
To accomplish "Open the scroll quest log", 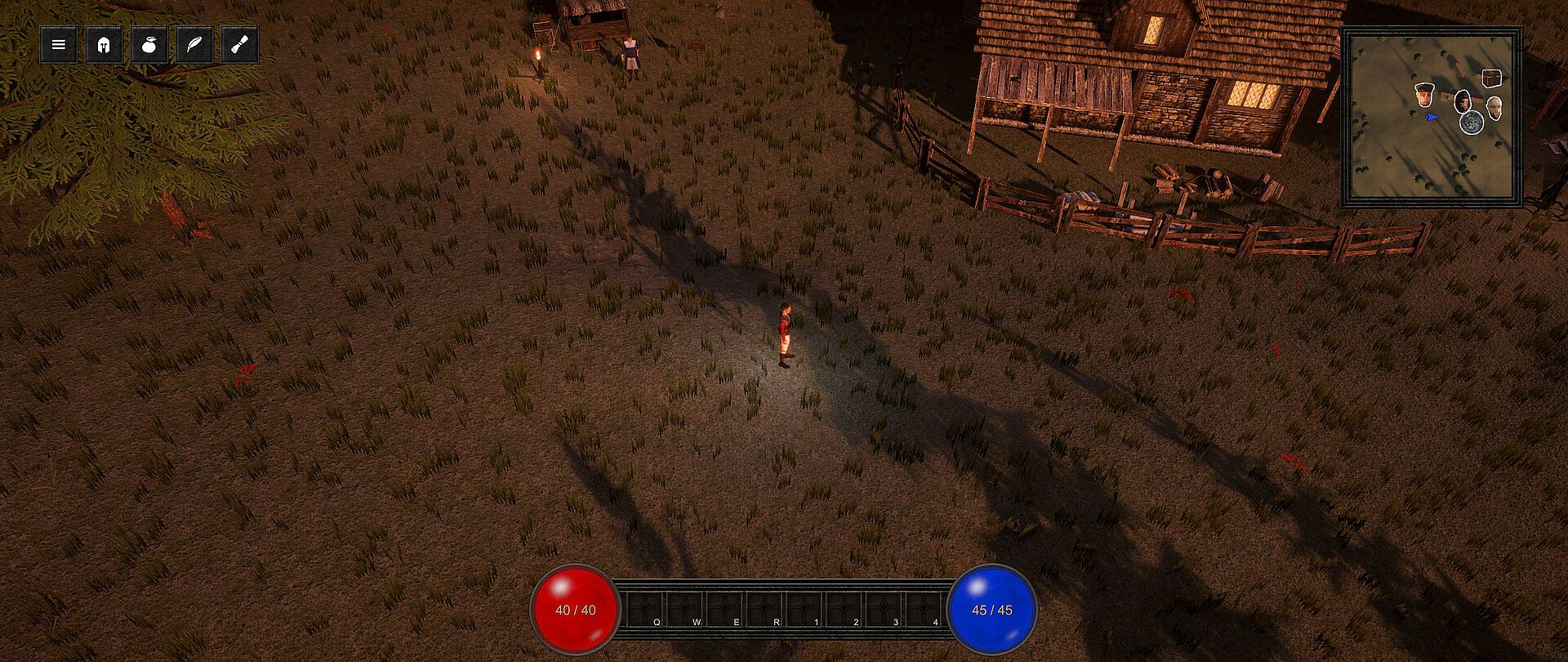I will coord(238,45).
